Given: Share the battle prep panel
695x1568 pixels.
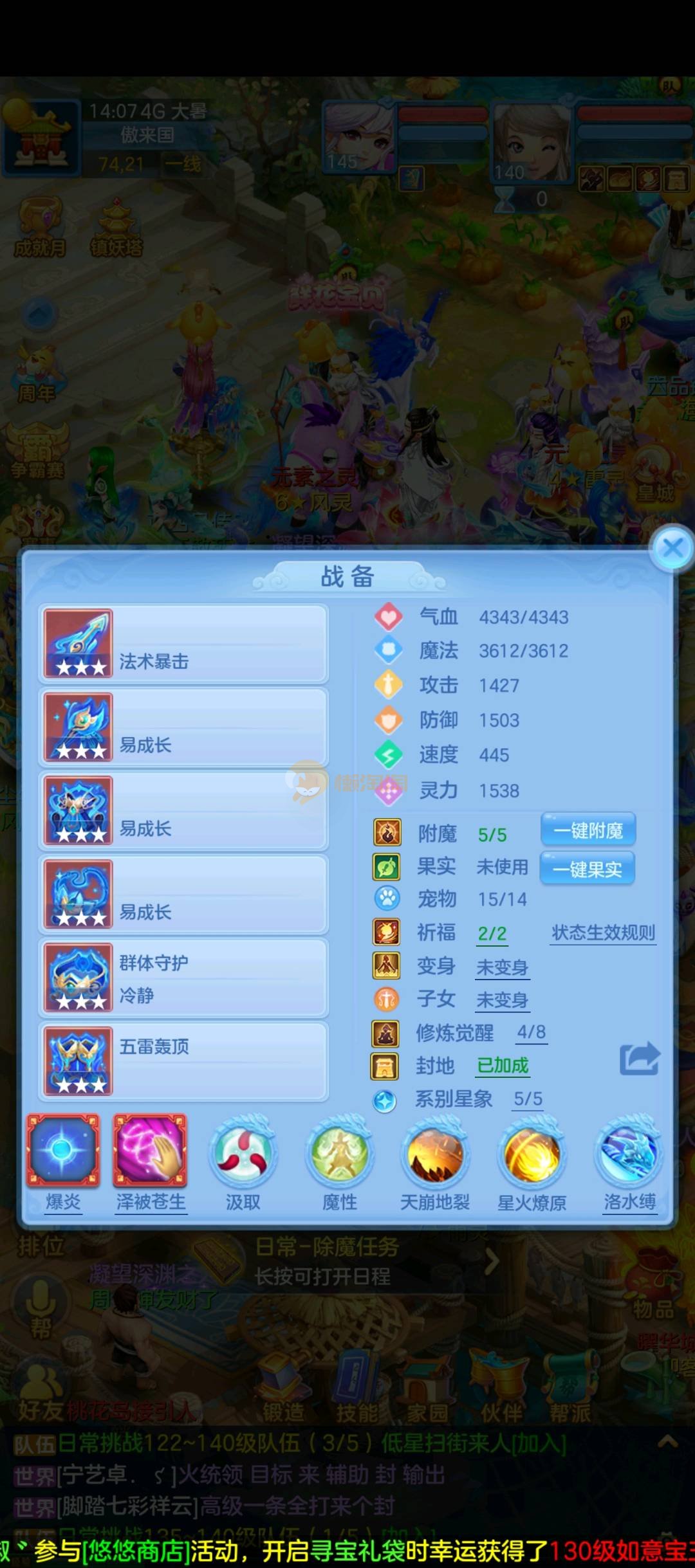Looking at the screenshot, I should coord(639,1059).
